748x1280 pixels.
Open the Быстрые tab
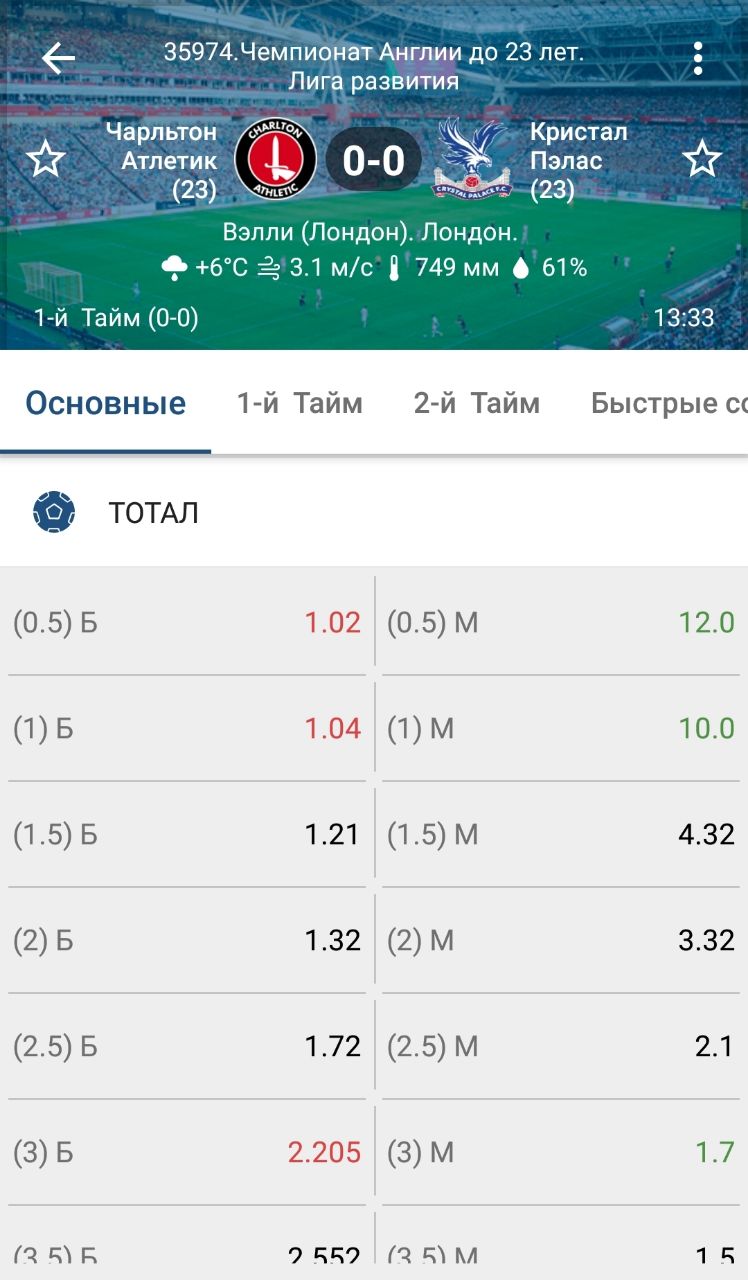coord(668,403)
